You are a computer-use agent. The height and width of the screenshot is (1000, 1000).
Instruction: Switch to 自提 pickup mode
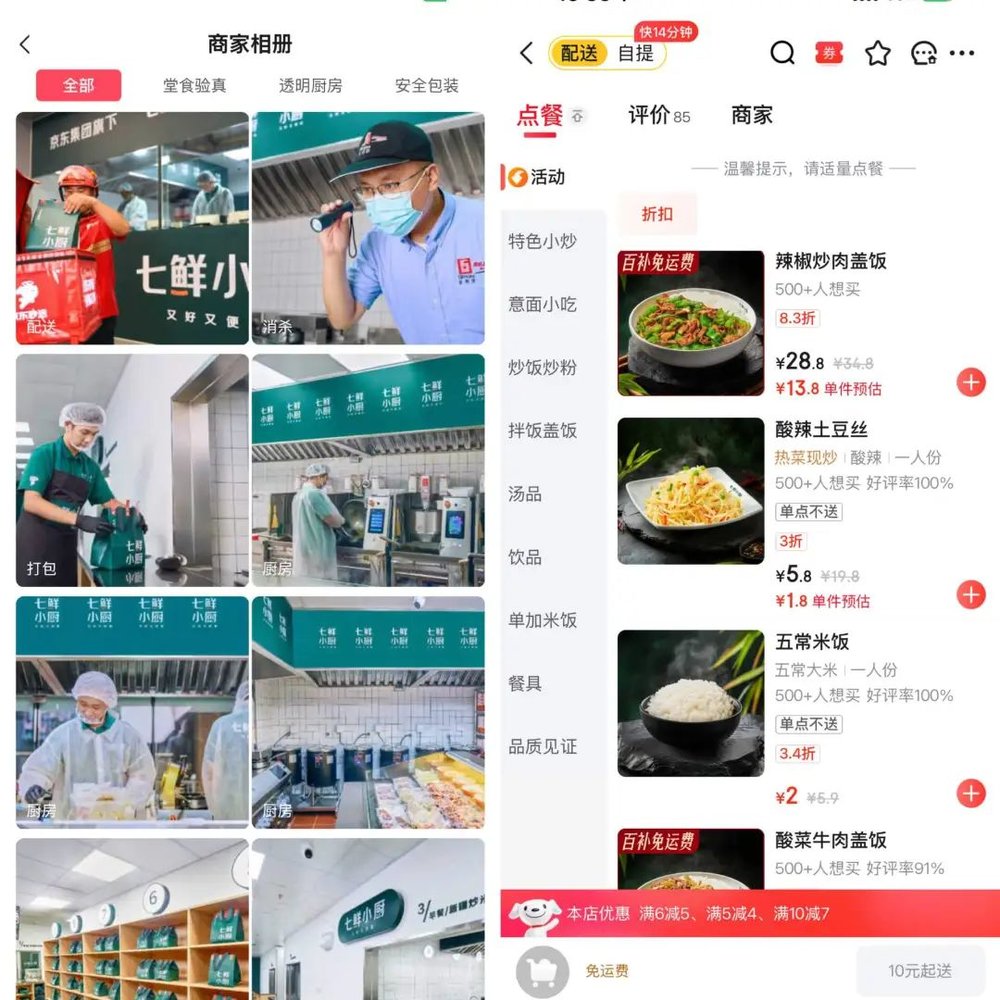point(636,54)
